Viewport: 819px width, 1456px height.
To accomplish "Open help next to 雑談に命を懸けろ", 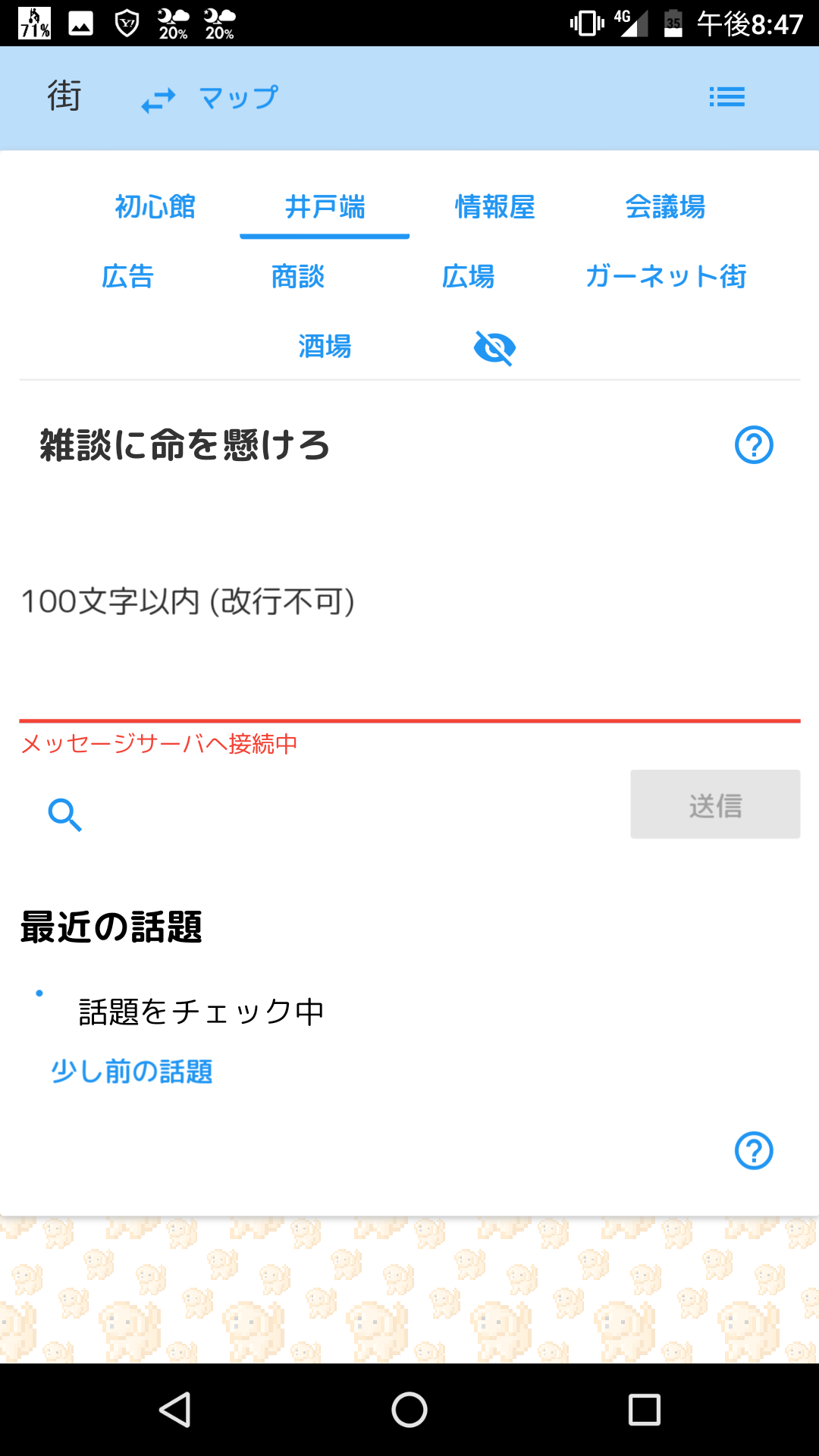I will click(754, 445).
